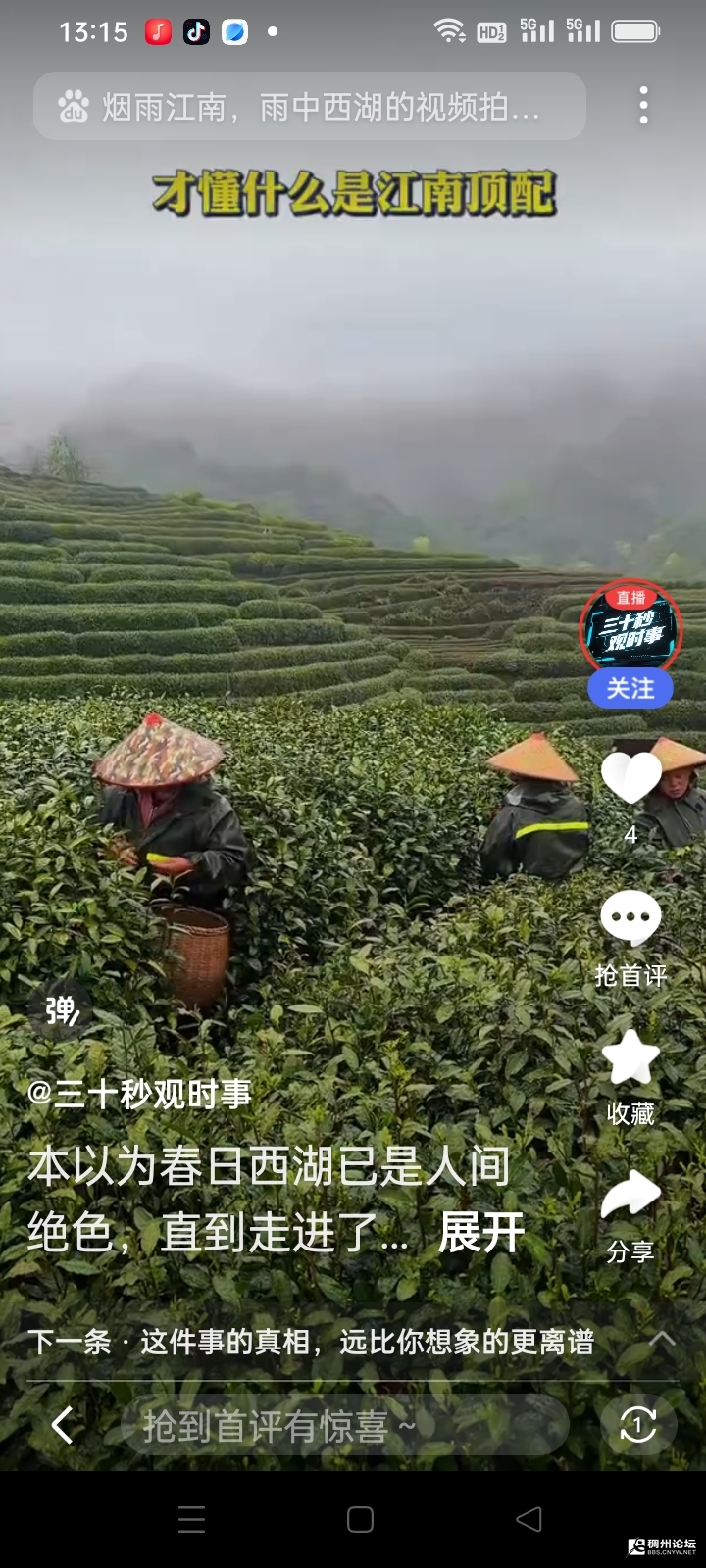The width and height of the screenshot is (706, 1568).
Task: Open the three-dot overflow menu
Action: pyautogui.click(x=643, y=106)
